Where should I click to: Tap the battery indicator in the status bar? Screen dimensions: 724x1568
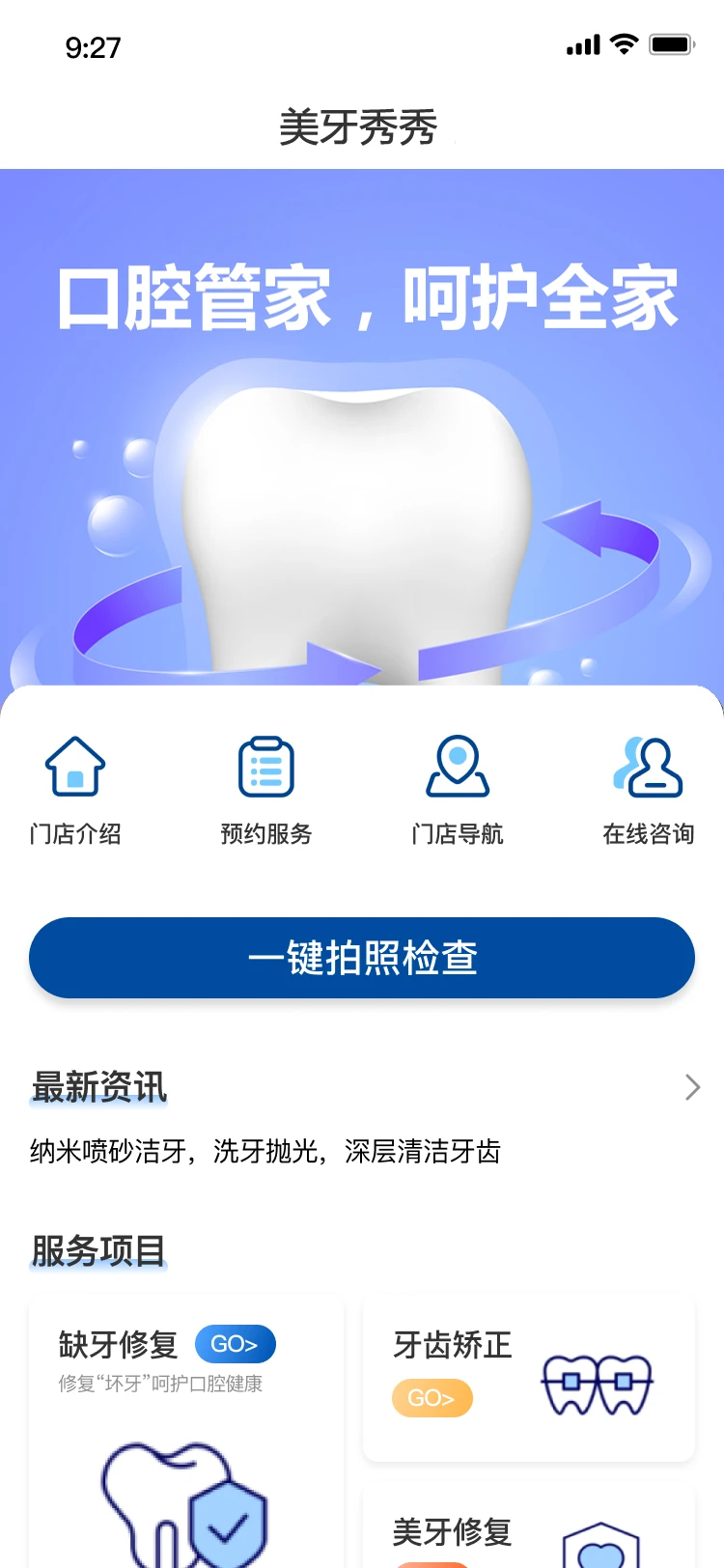[672, 43]
